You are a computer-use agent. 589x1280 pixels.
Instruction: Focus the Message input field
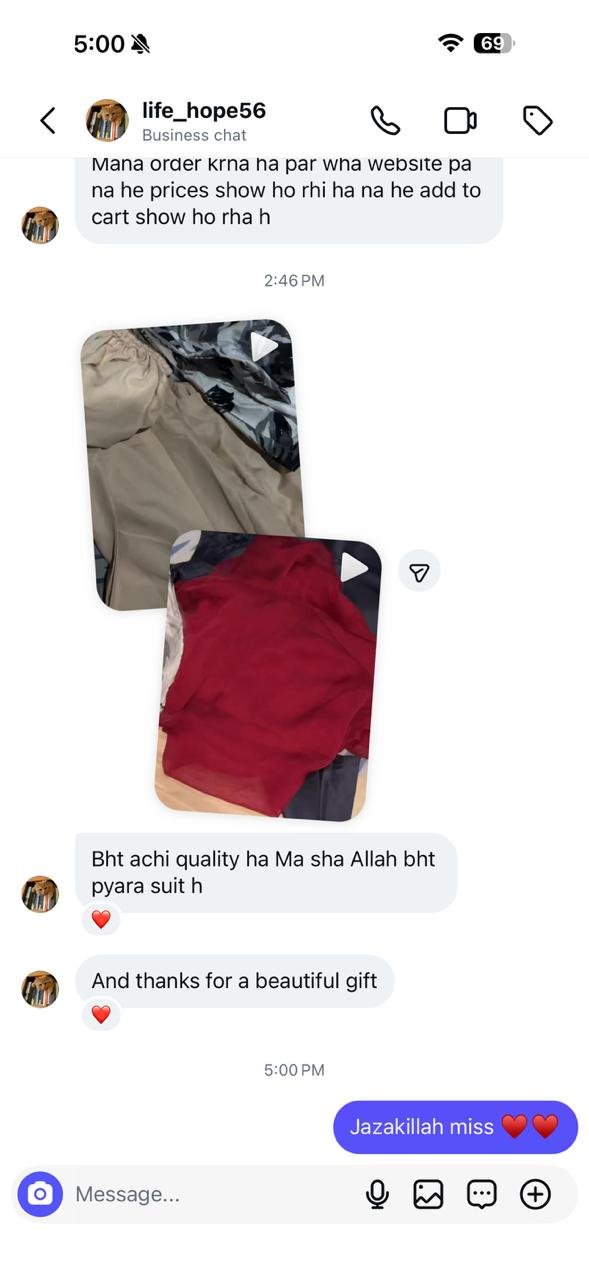pos(210,1194)
